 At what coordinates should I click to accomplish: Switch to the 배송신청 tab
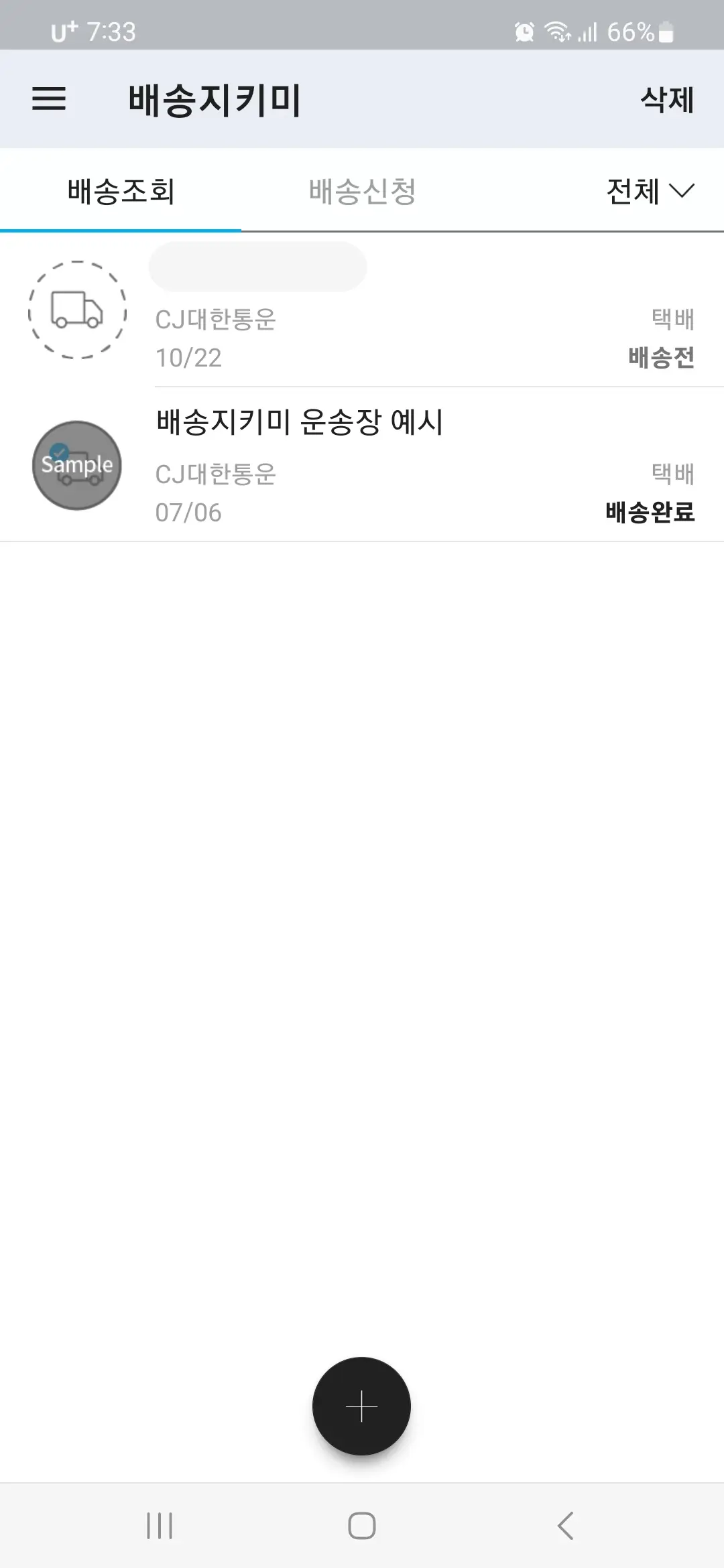click(362, 191)
